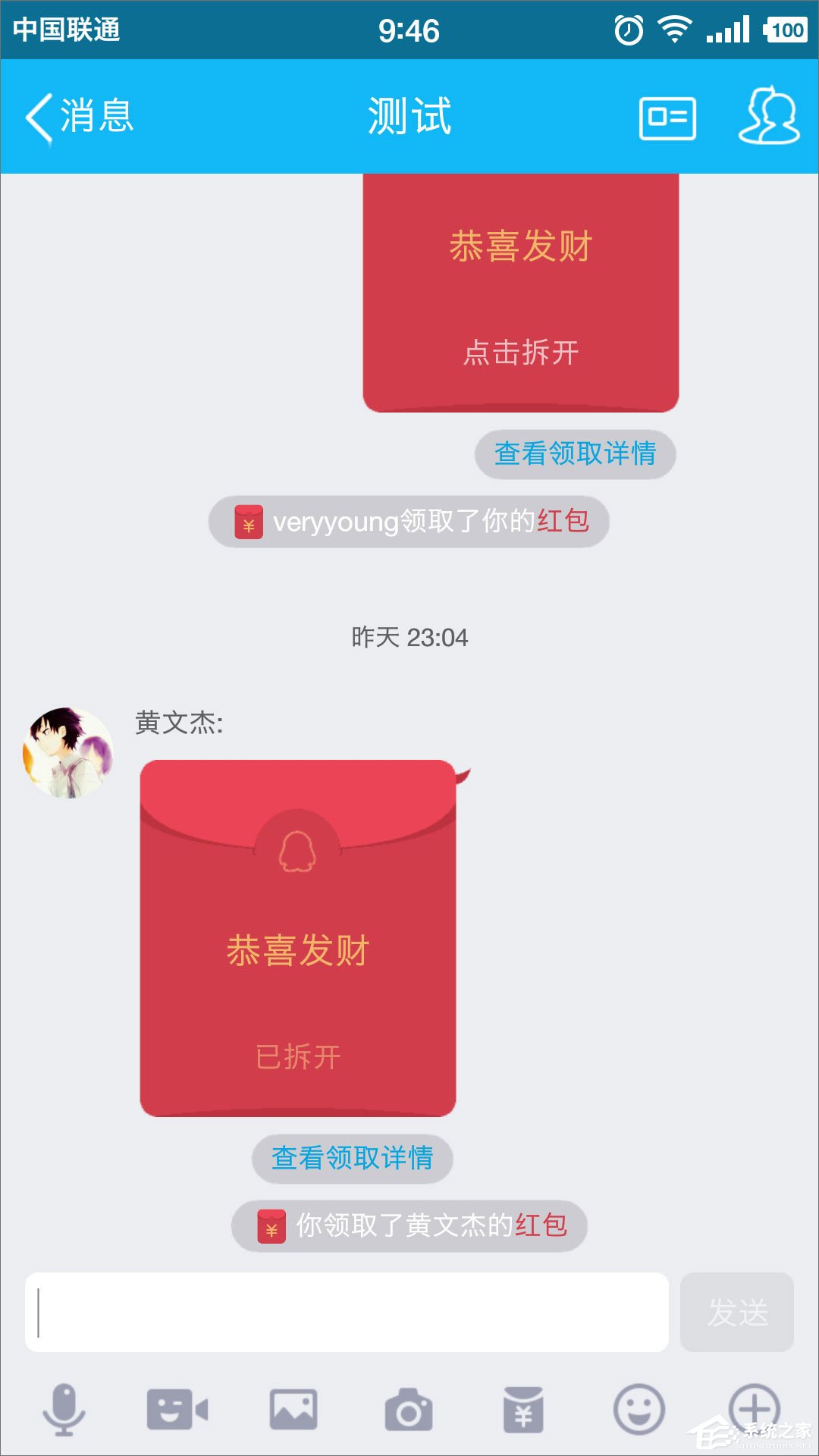
Task: Open 黄文杰's 已拆开 red packet
Action: [x=297, y=939]
